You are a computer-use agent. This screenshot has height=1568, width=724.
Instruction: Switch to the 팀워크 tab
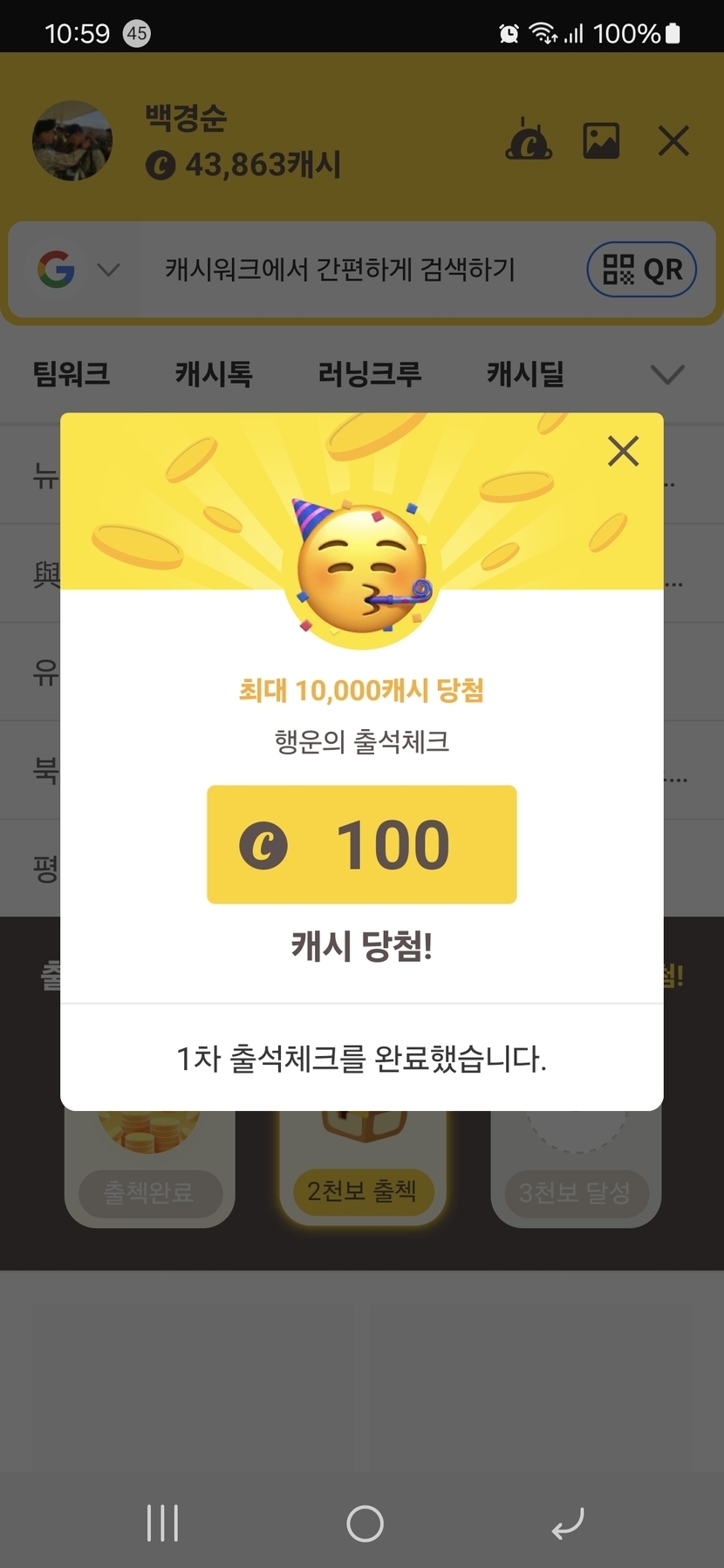click(72, 375)
